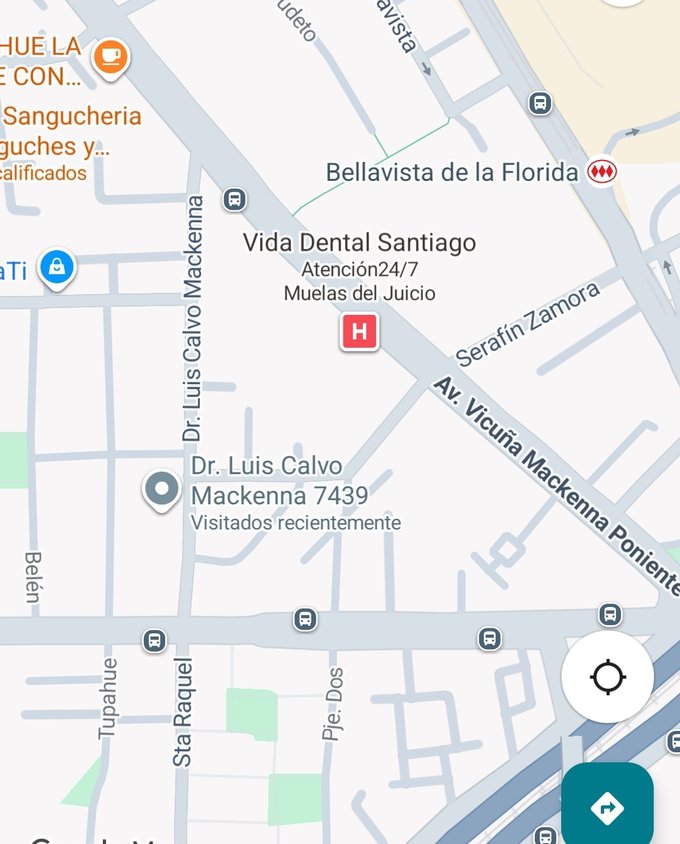Open Vida Dental Santiago hospital marker
This screenshot has width=680, height=844.
[x=359, y=332]
